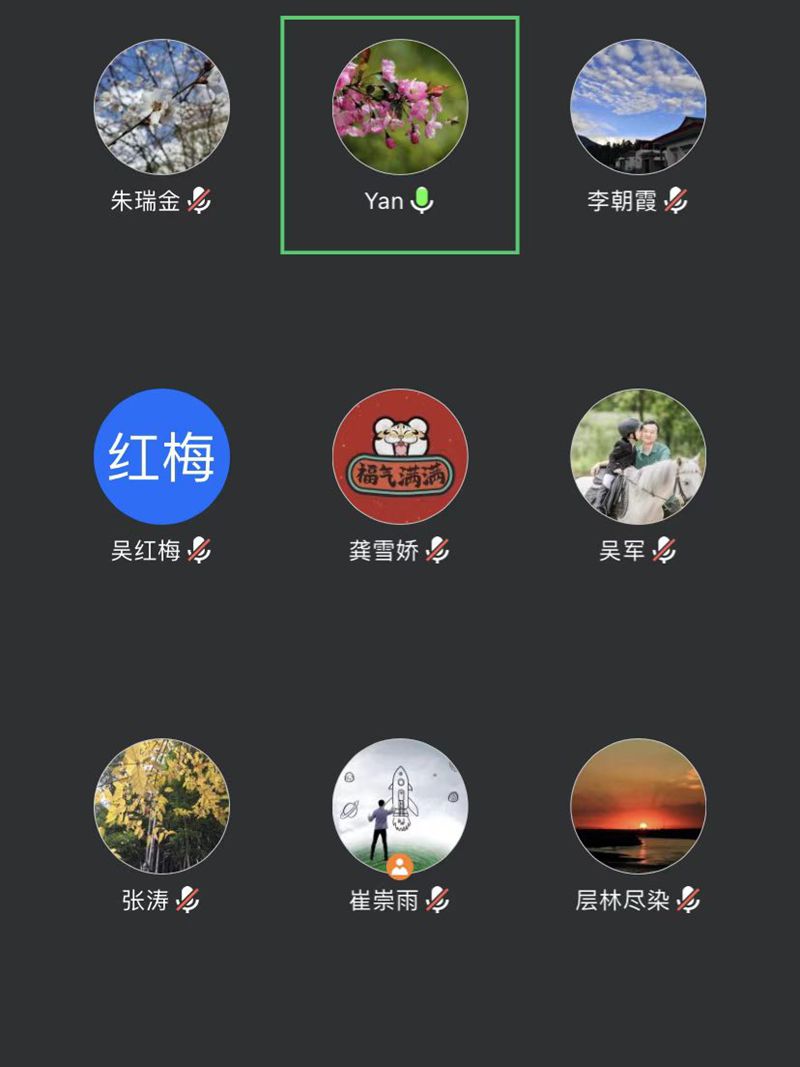800x1067 pixels.
Task: Open 吴红梅's participant tile
Action: coord(161,457)
